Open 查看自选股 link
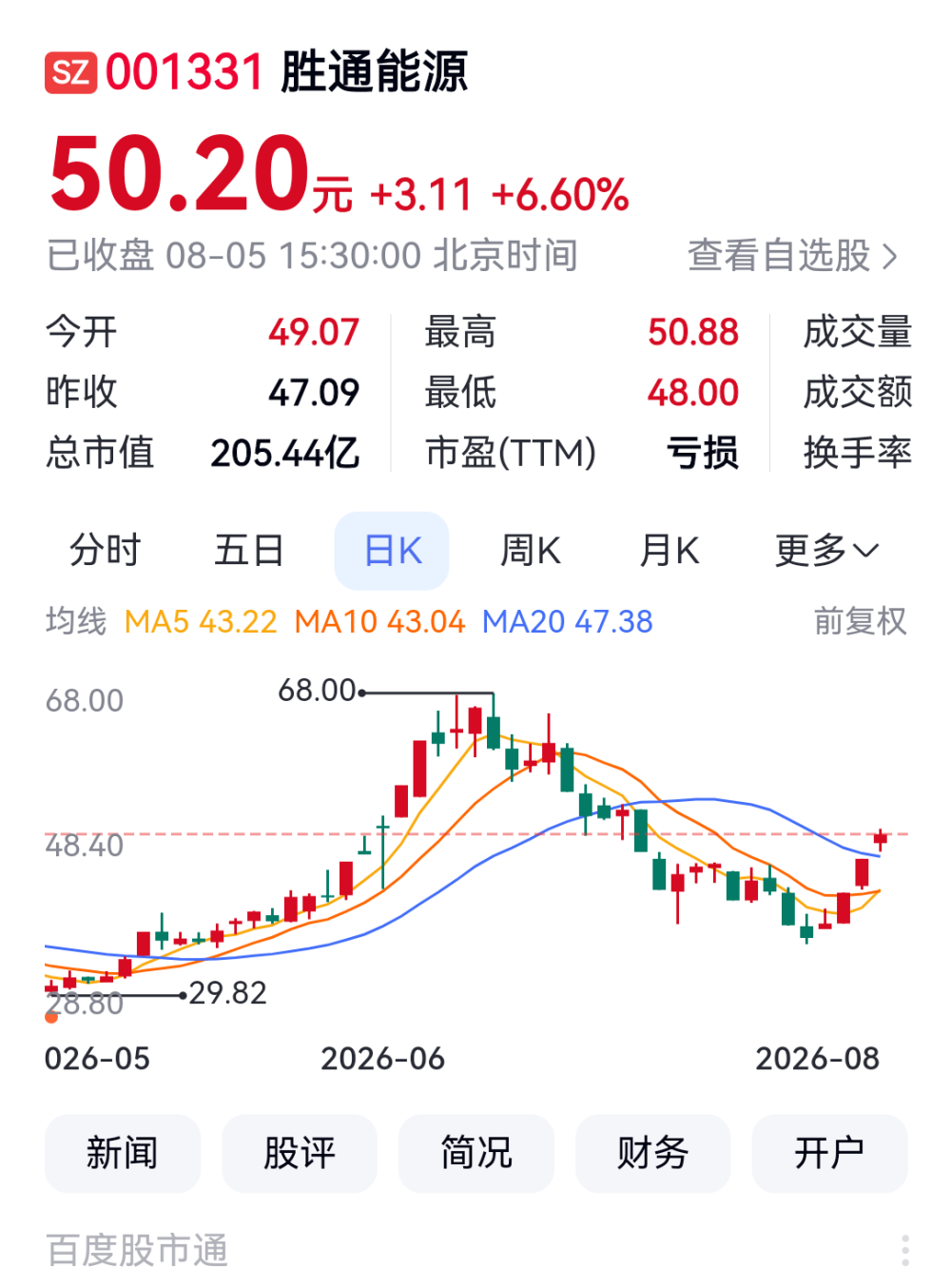This screenshot has height=1288, width=951. tap(792, 256)
